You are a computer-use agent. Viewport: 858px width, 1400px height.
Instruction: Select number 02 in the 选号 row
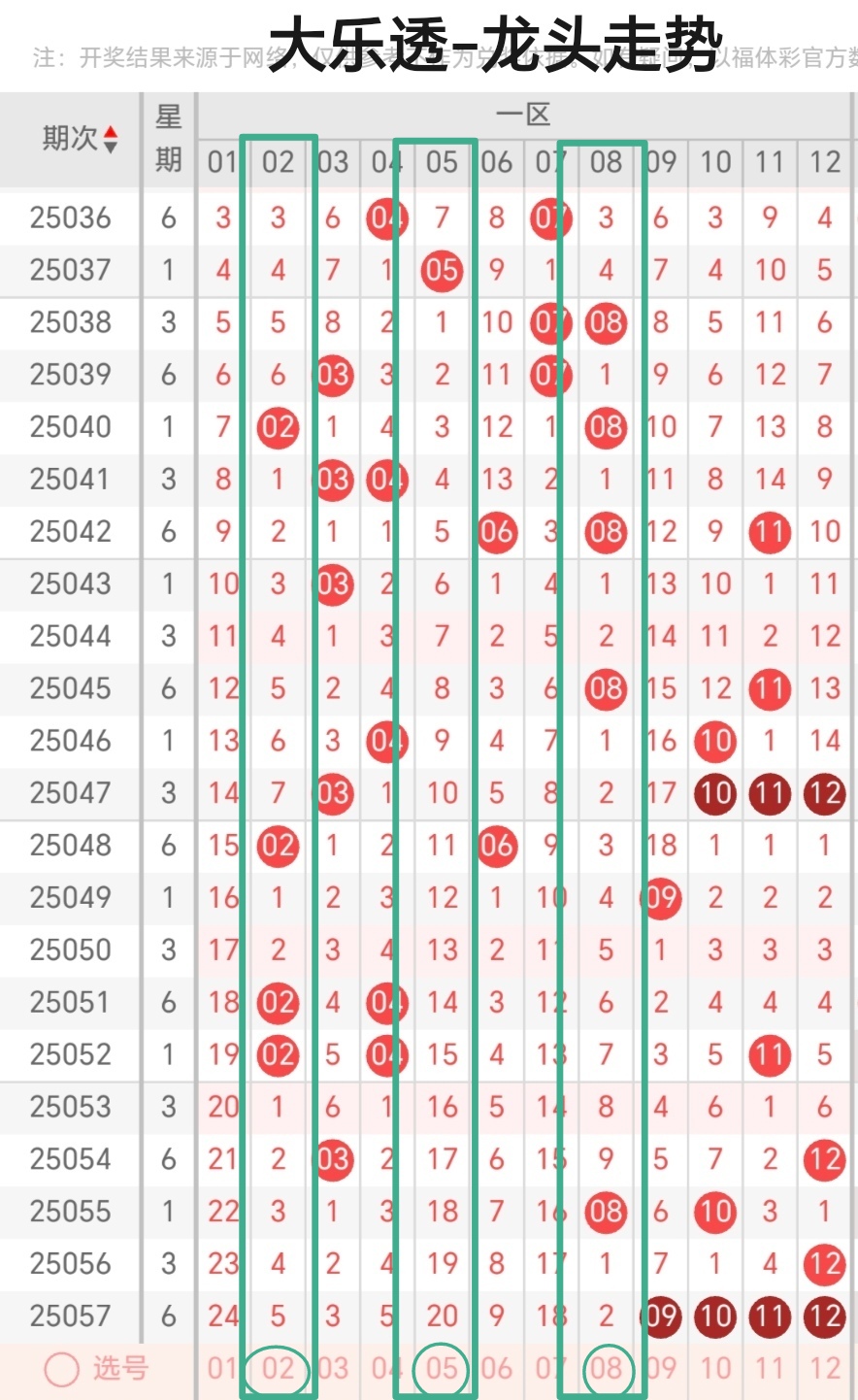pos(278,1369)
